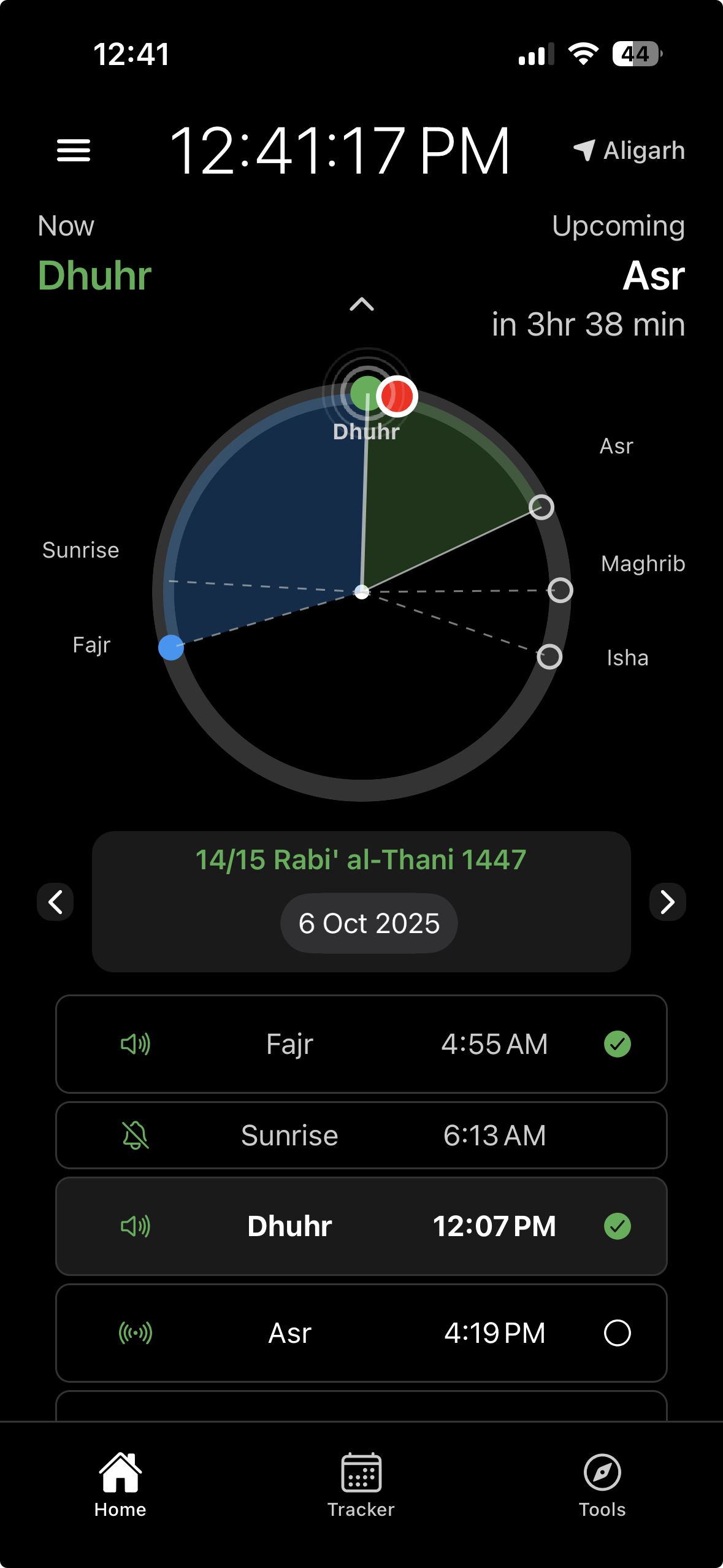Open the 6 Oct 2025 date picker

pyautogui.click(x=369, y=923)
